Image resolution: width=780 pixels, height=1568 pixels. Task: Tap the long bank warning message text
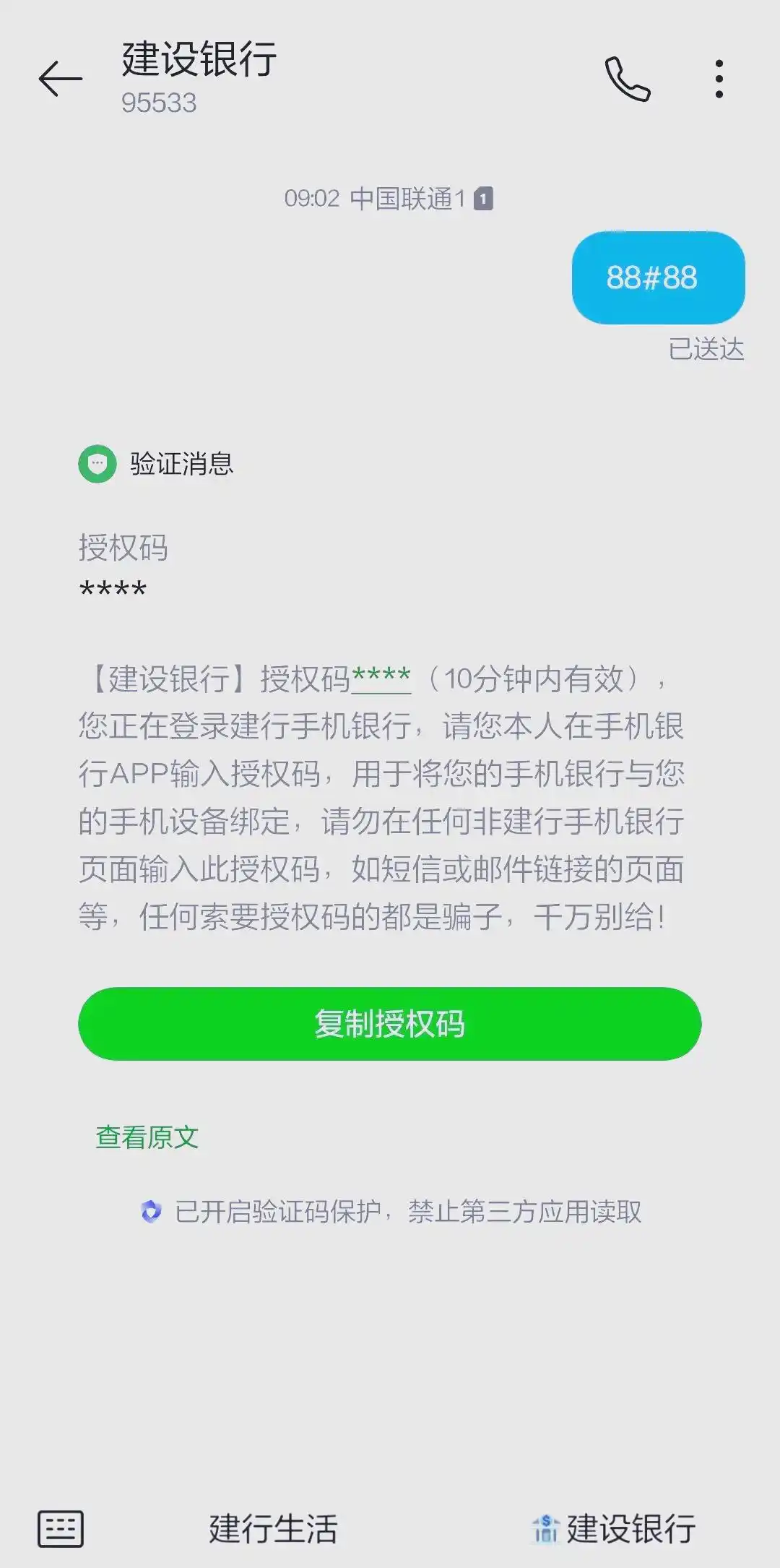[x=386, y=795]
